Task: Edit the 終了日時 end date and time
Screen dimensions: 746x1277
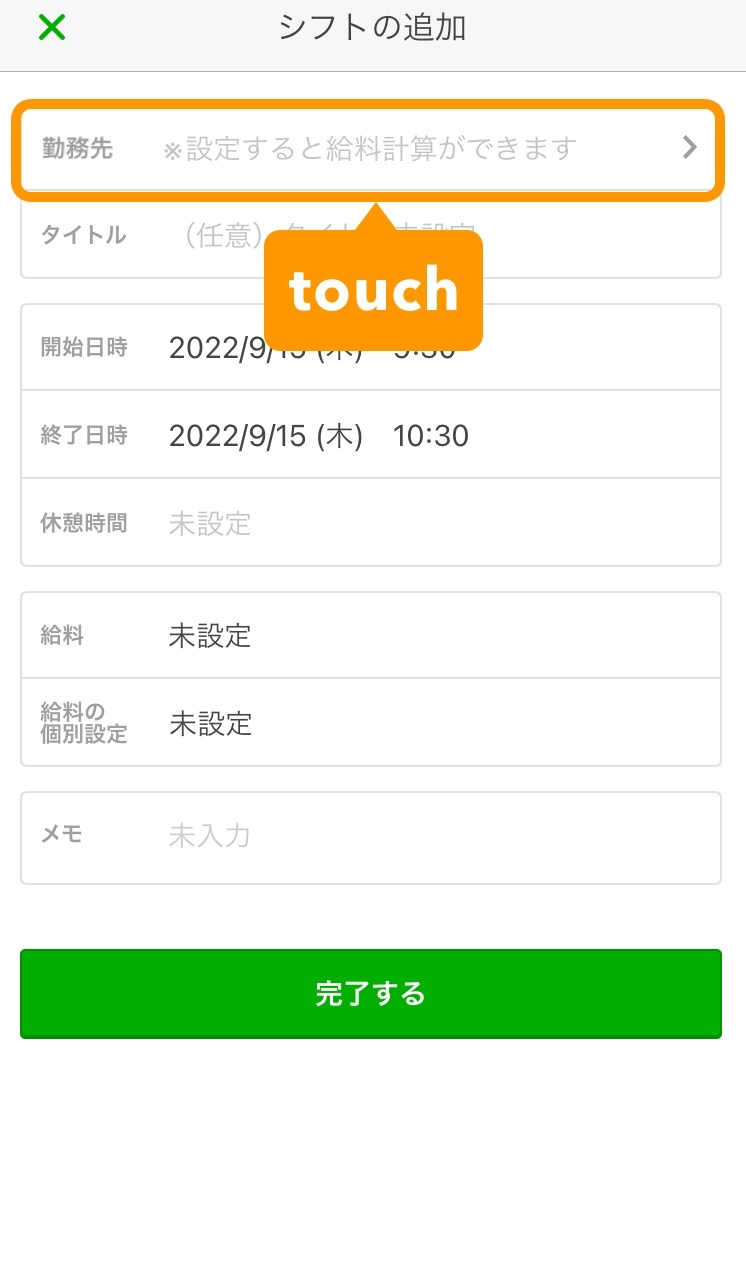Action: tap(370, 435)
